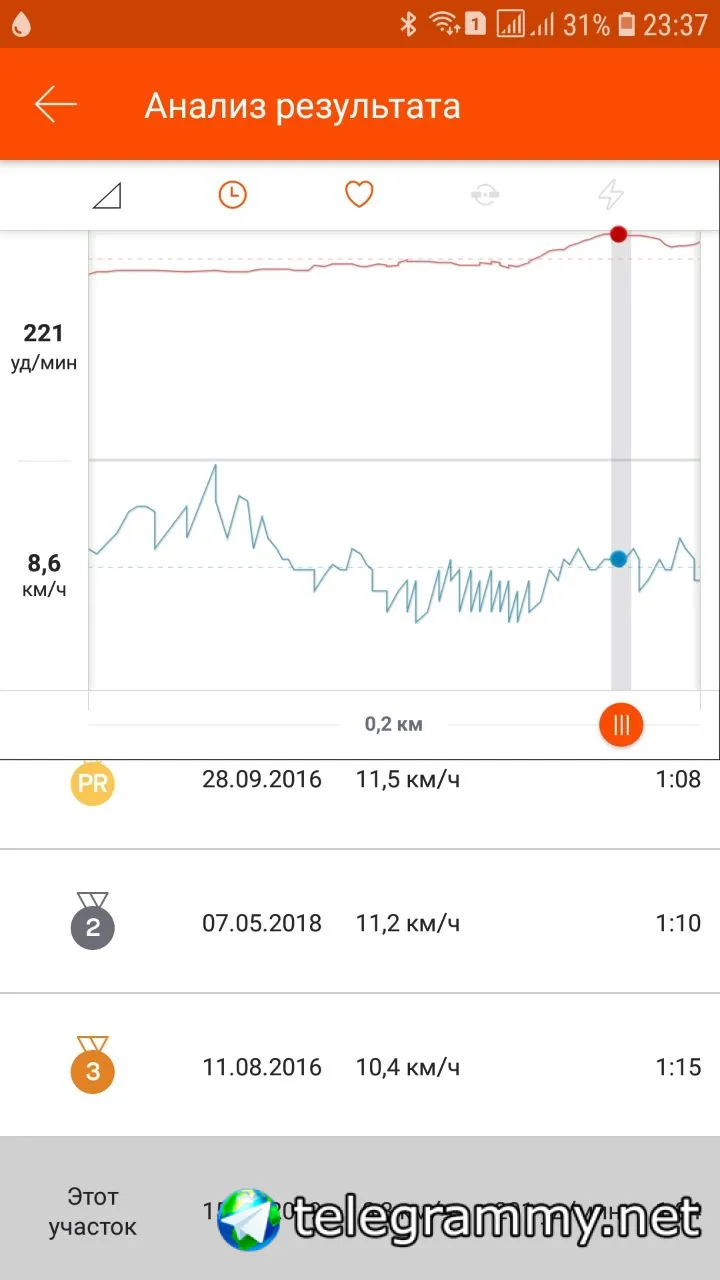Open the second-place result from 07.05.2018
This screenshot has height=1280, width=720.
[x=360, y=923]
